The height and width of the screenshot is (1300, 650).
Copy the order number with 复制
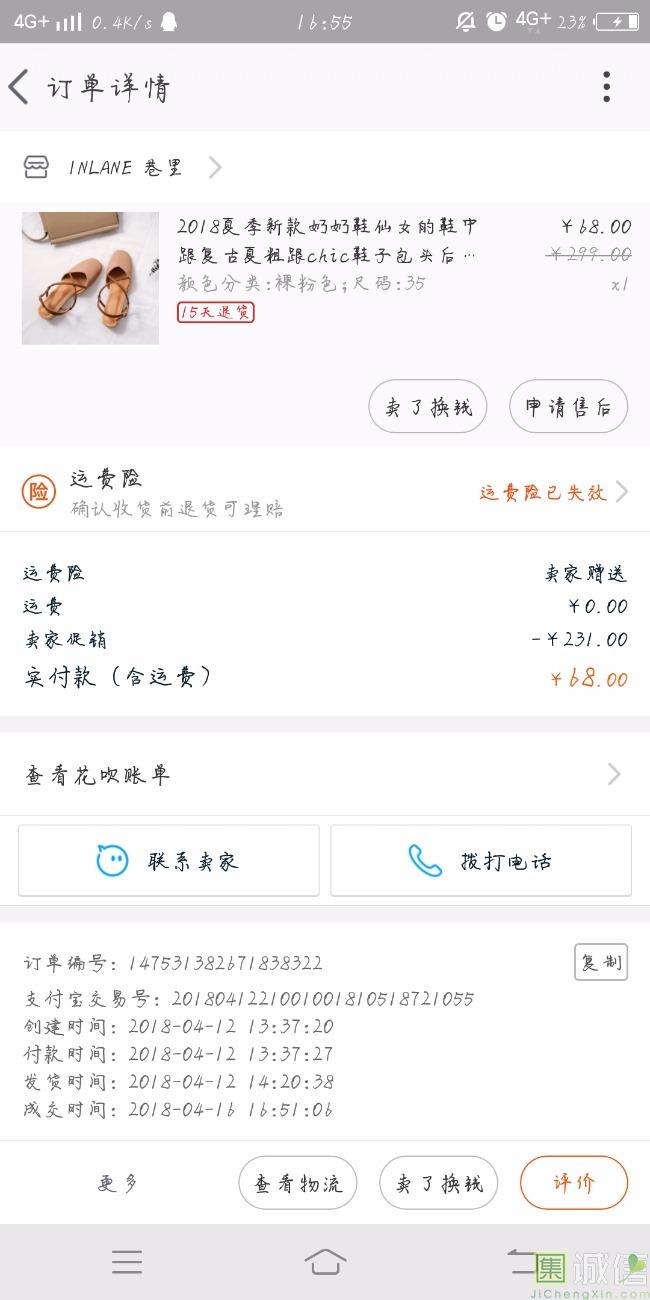(x=601, y=962)
